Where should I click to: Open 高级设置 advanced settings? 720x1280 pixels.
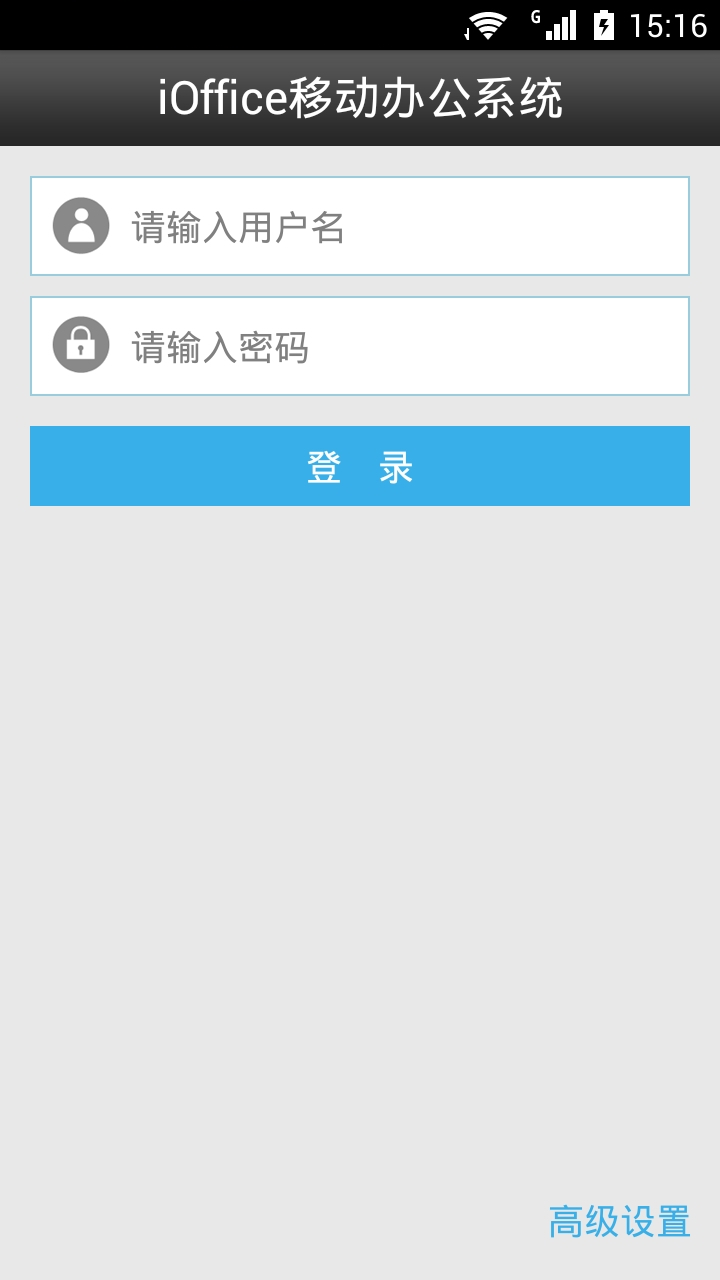[619, 1221]
